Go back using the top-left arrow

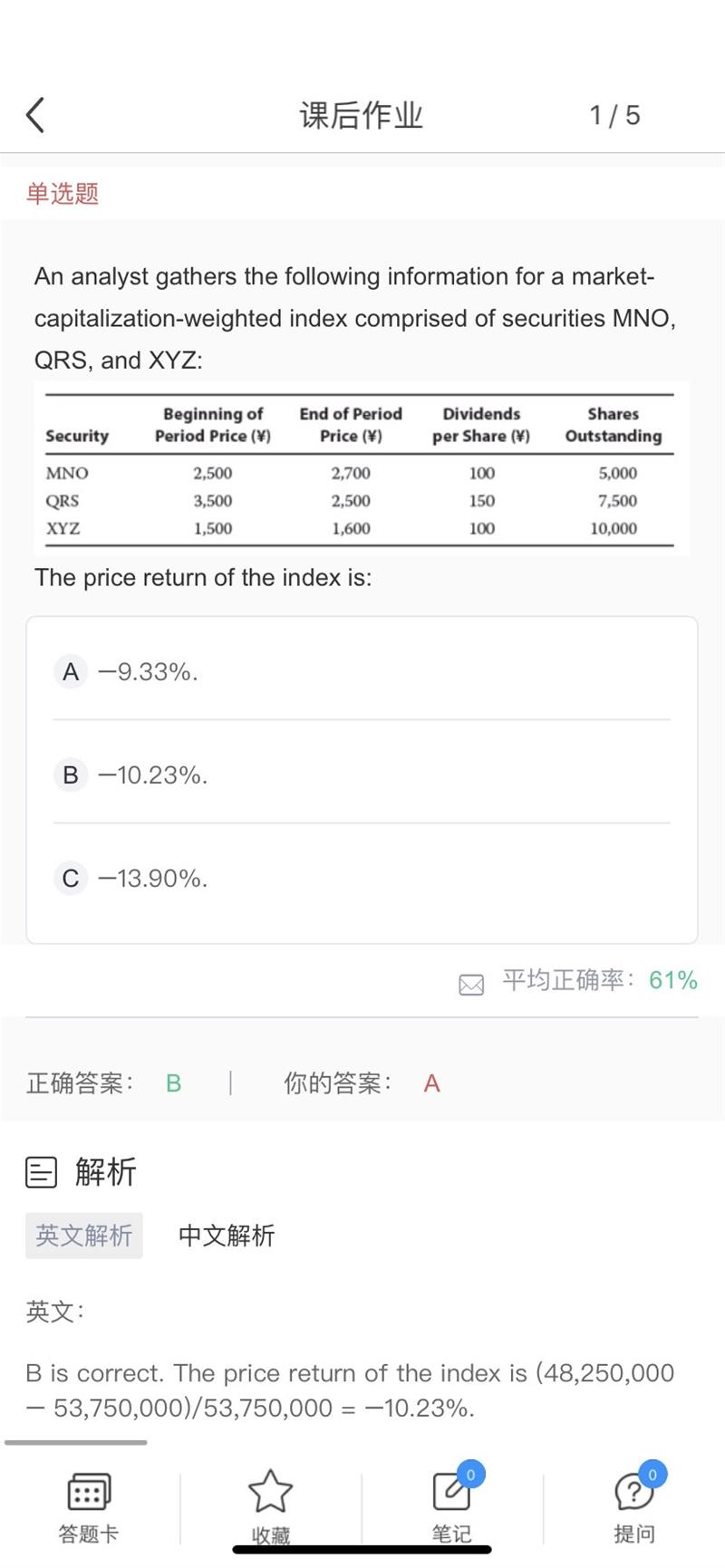[x=35, y=115]
